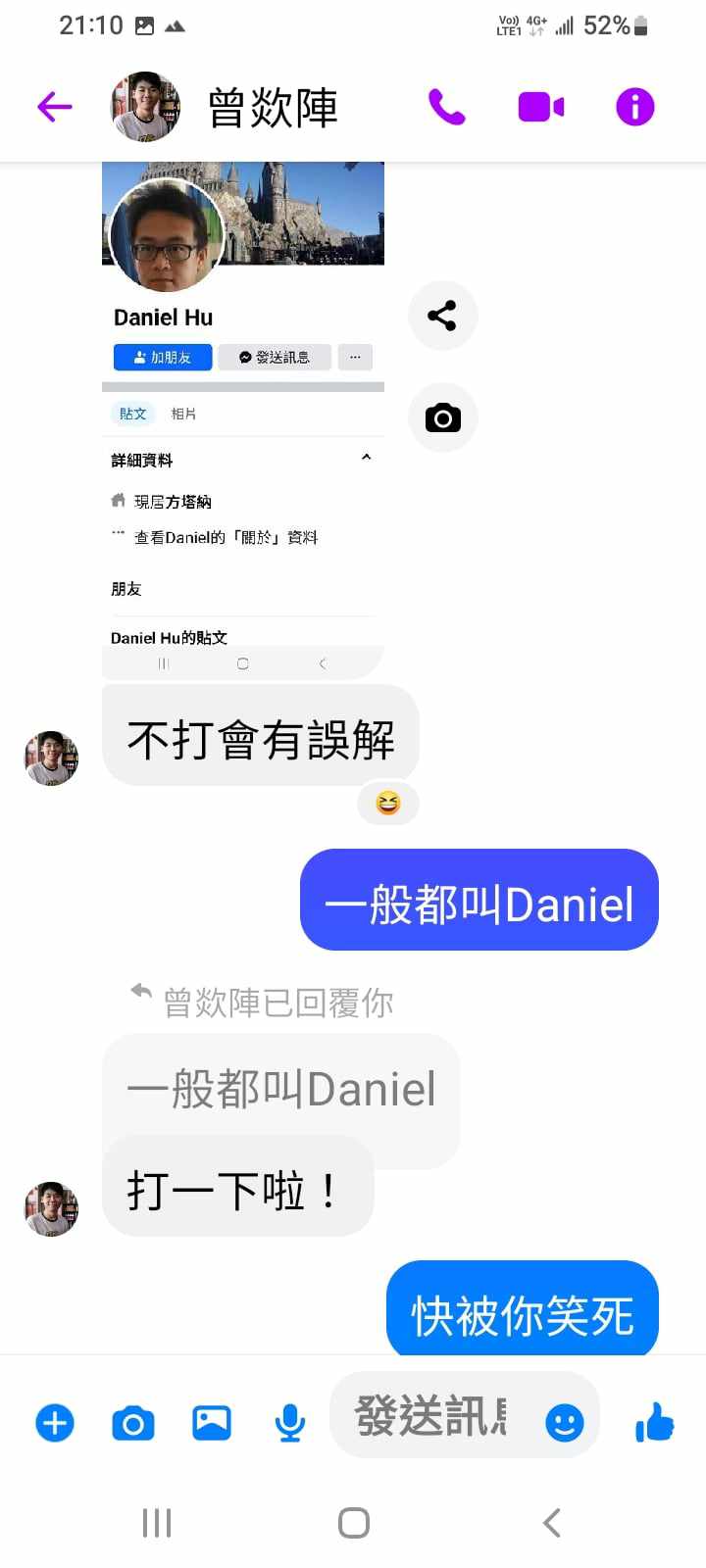Jump to the quoted 一般都叫Daniel reply
Image resolution: width=706 pixels, height=1568 pixels.
click(x=280, y=1089)
